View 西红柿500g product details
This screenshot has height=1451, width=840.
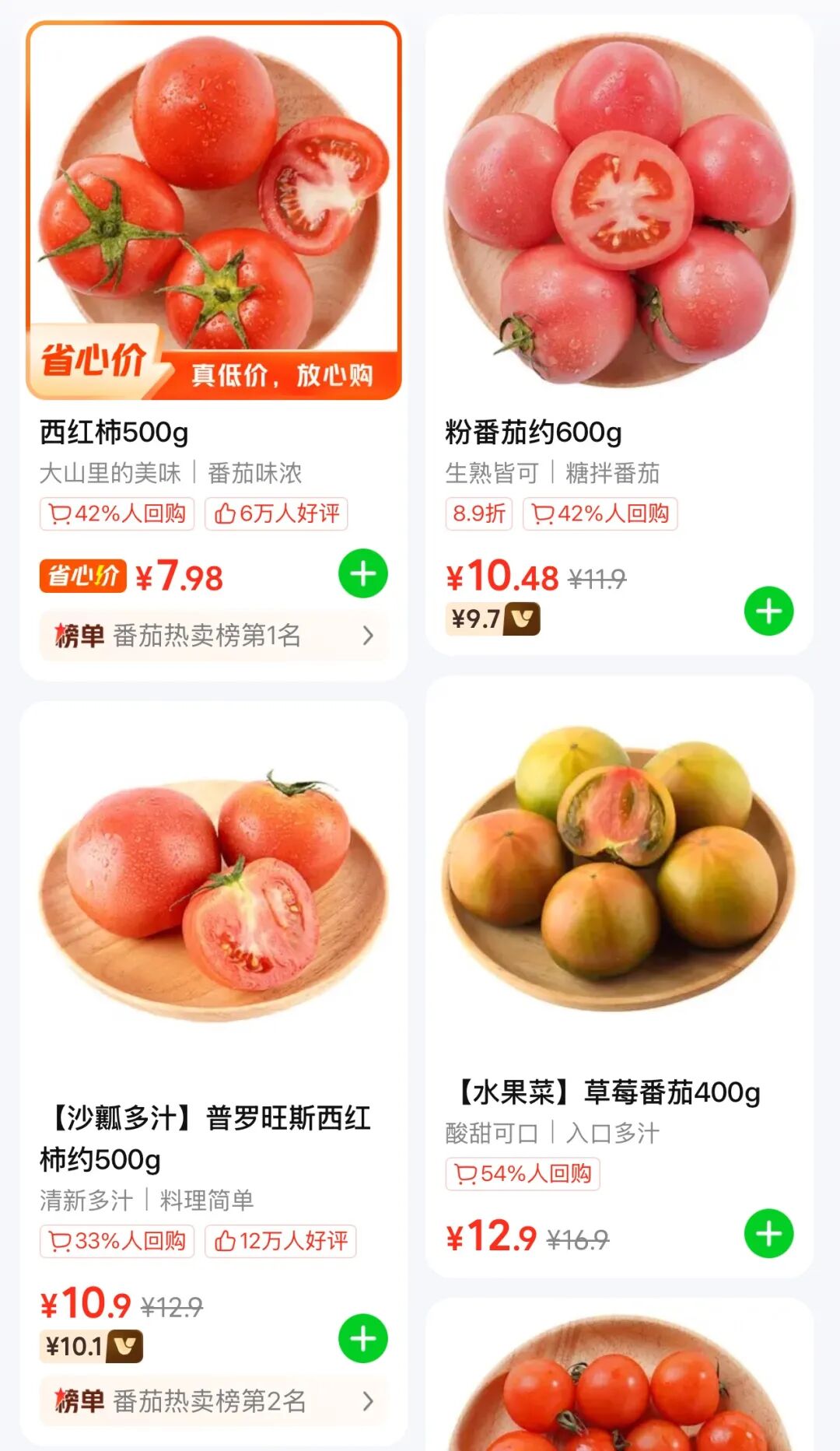[114, 433]
